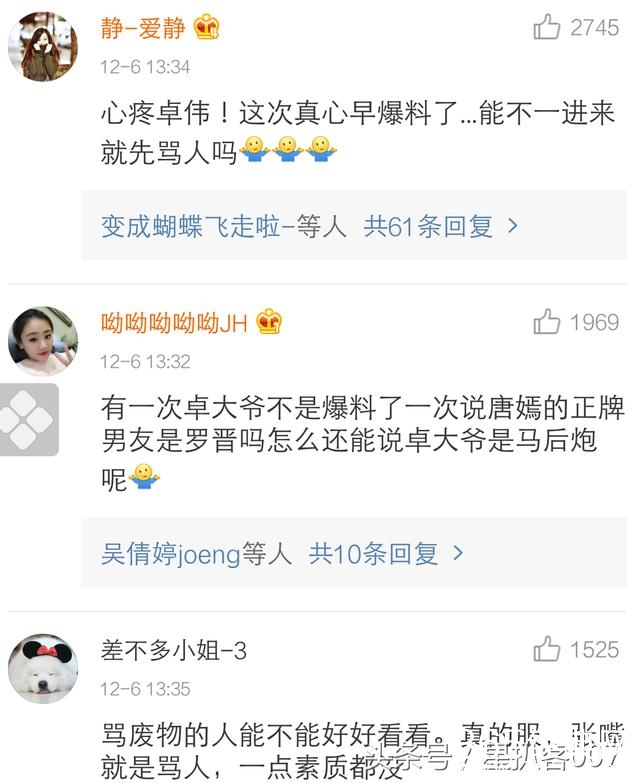Visit 静-爱静's profile via username

coord(143,28)
